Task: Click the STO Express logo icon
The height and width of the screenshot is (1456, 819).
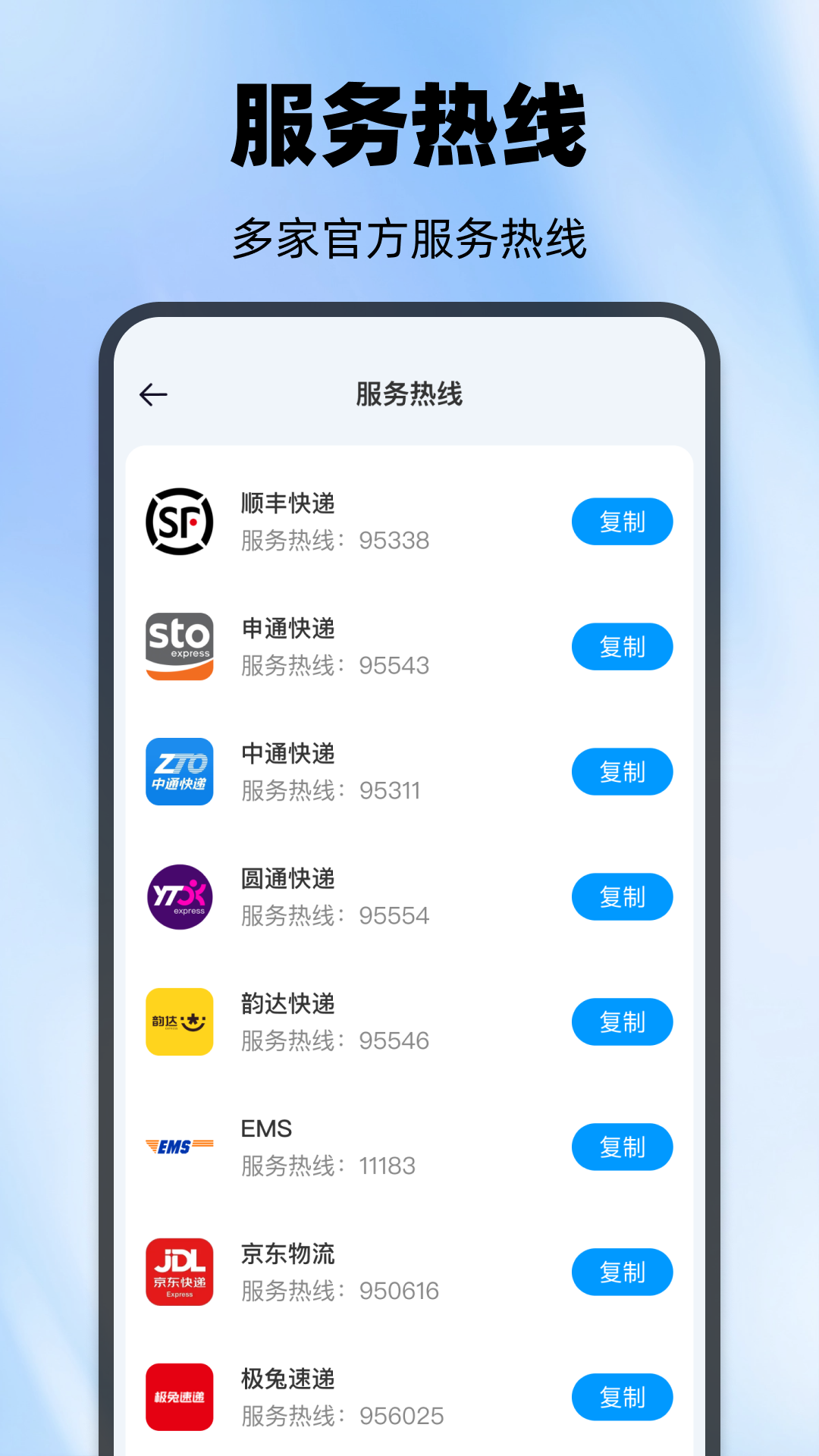Action: tap(179, 647)
